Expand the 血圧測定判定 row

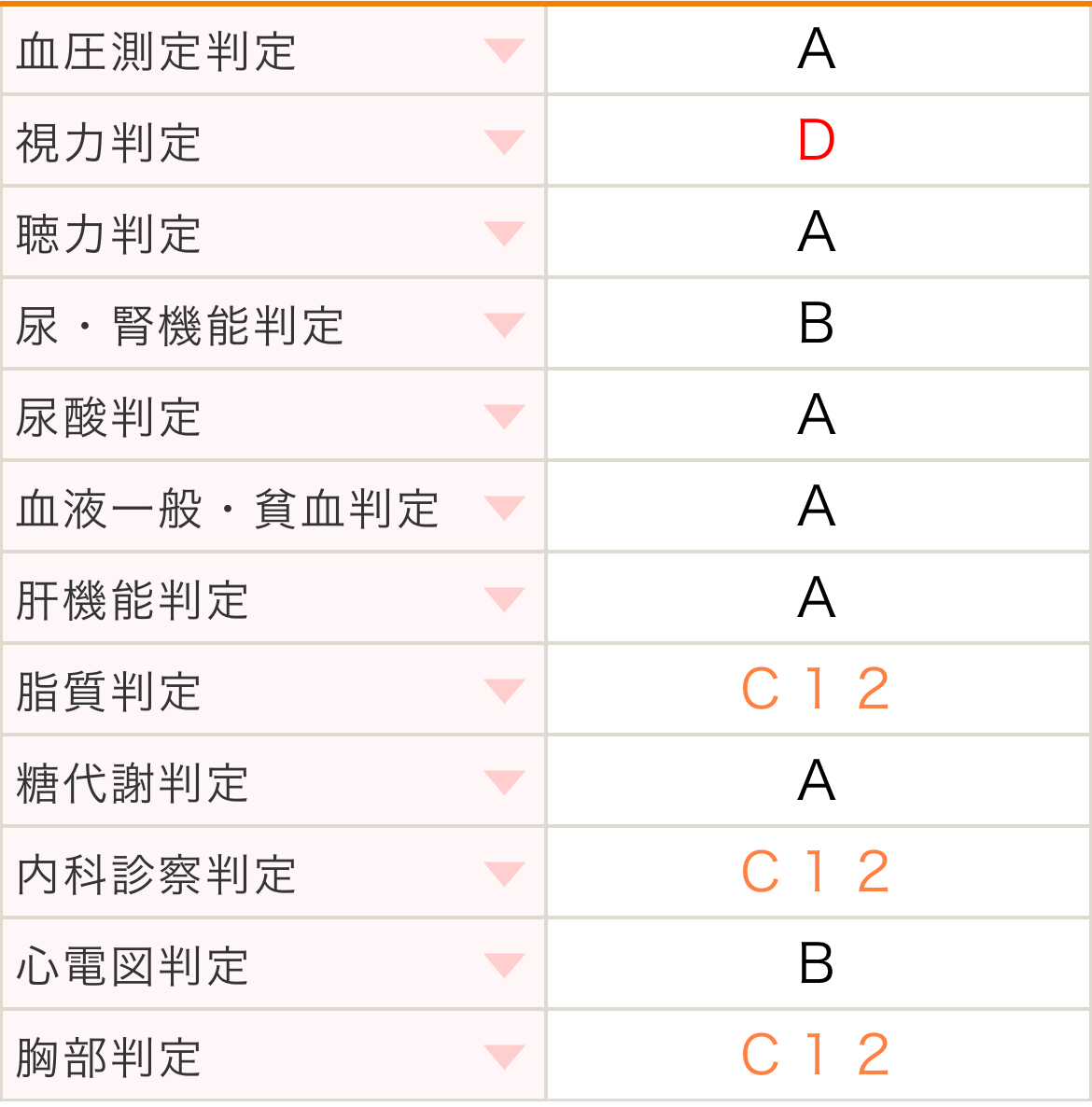pyautogui.click(x=505, y=50)
